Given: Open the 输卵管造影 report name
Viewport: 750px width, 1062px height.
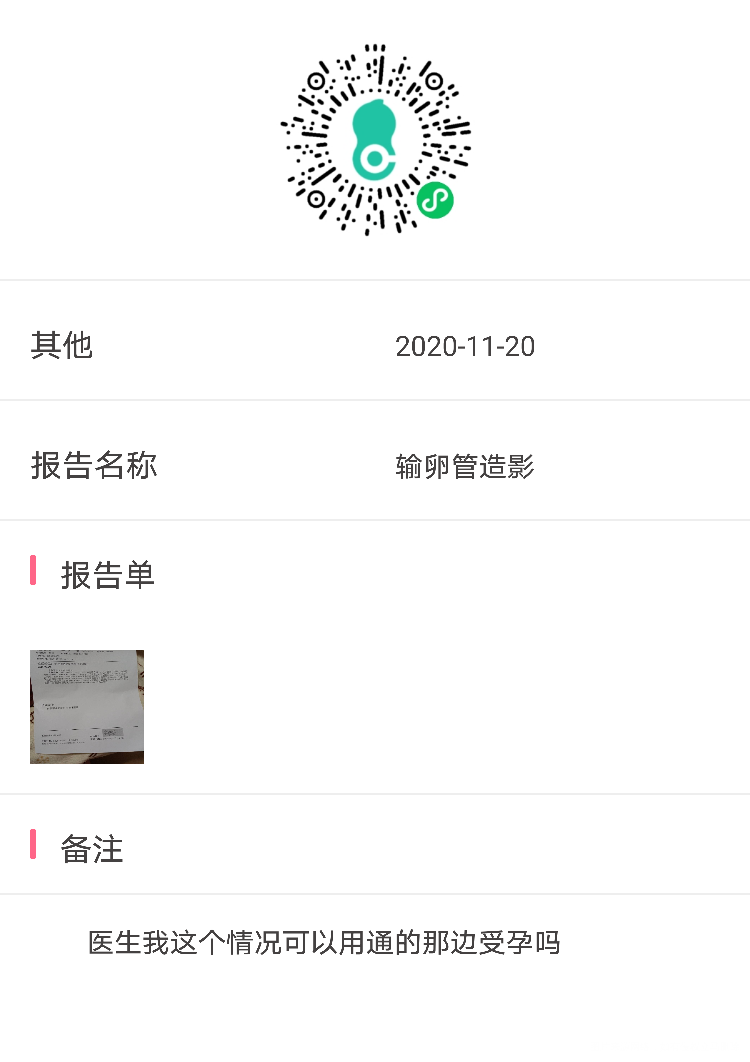Looking at the screenshot, I should 463,465.
